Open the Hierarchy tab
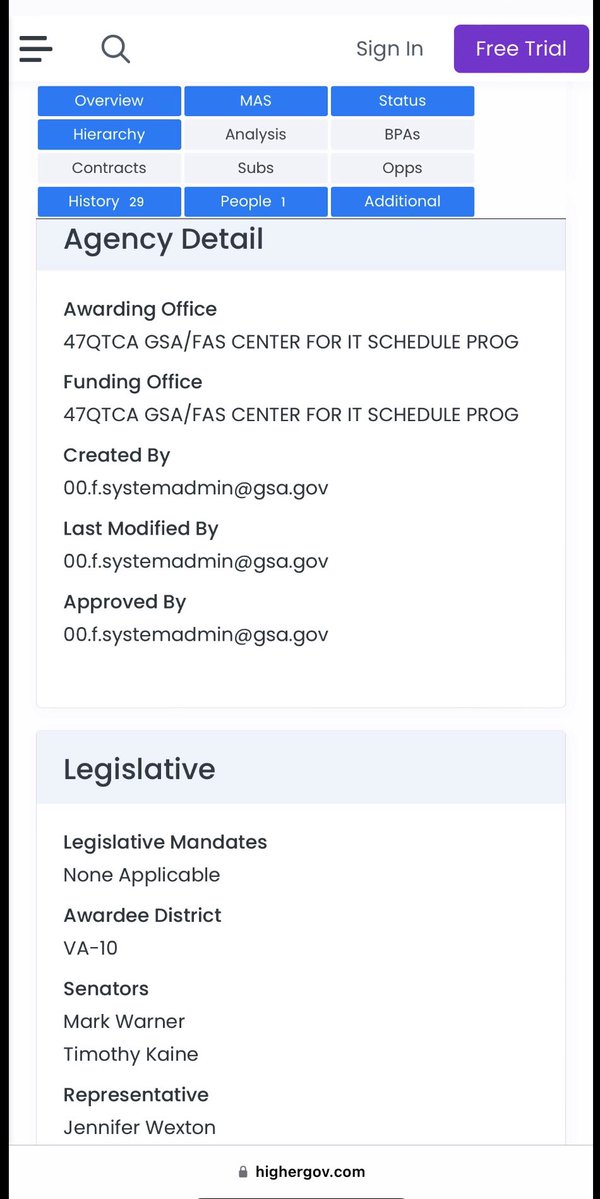 tap(109, 134)
